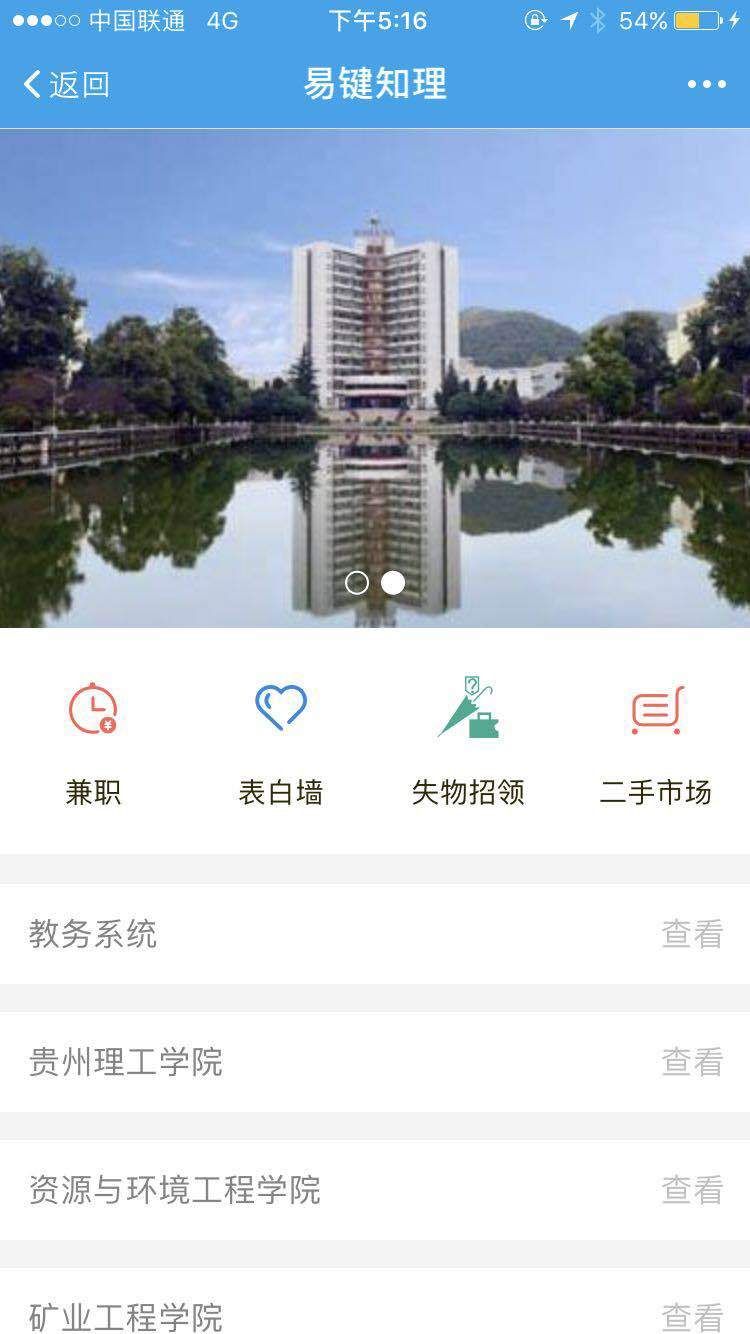View the 教务系统 row

pyautogui.click(x=375, y=934)
